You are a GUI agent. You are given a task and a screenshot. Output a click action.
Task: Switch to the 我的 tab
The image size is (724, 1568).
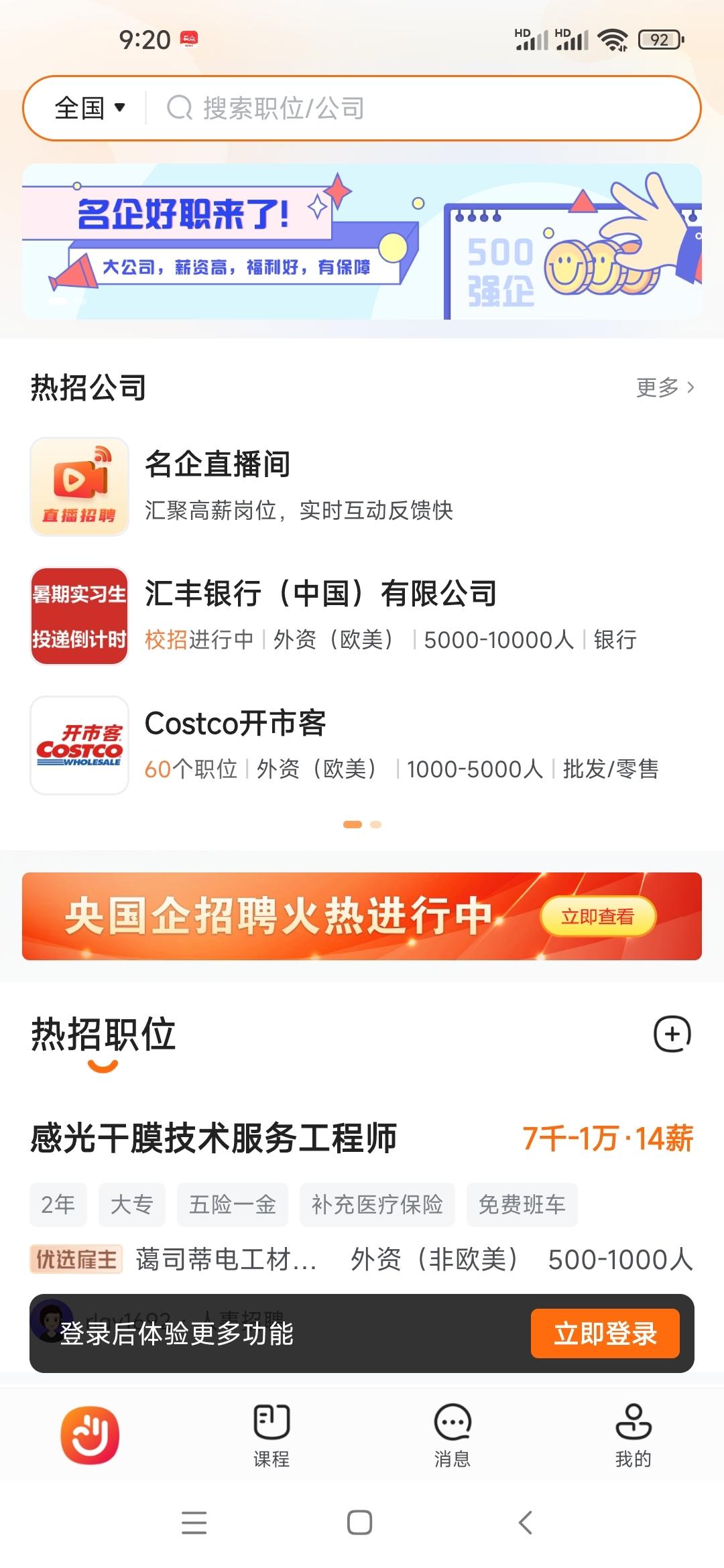tap(633, 1435)
